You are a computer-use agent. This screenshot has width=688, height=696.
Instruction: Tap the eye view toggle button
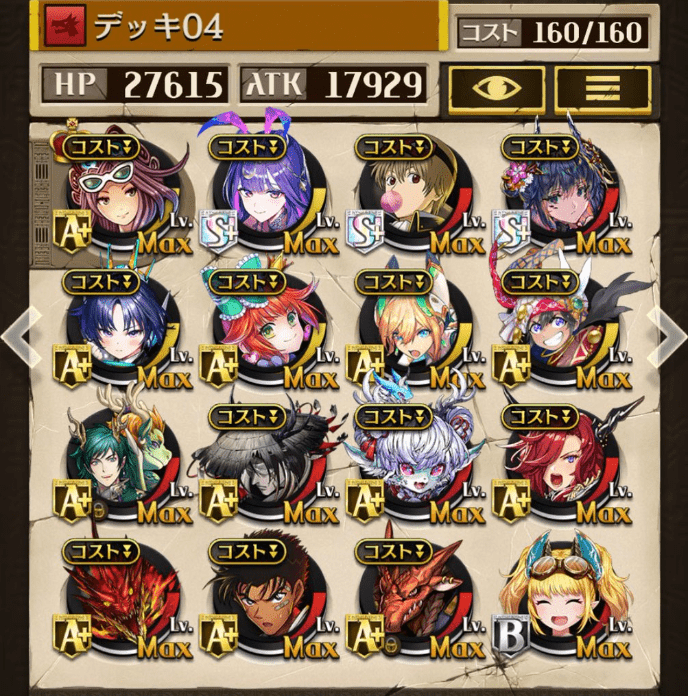click(x=496, y=87)
